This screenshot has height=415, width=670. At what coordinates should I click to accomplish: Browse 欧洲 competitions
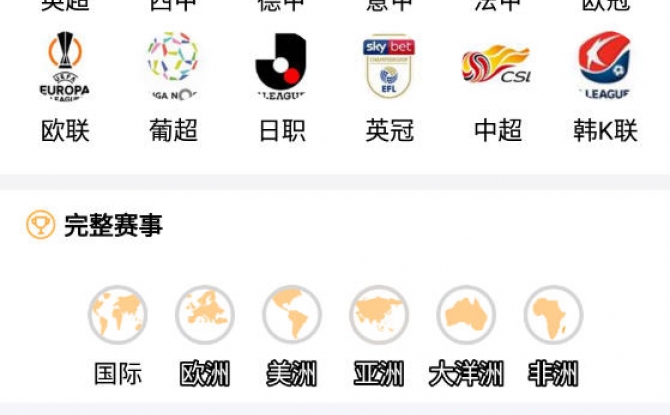tap(205, 336)
